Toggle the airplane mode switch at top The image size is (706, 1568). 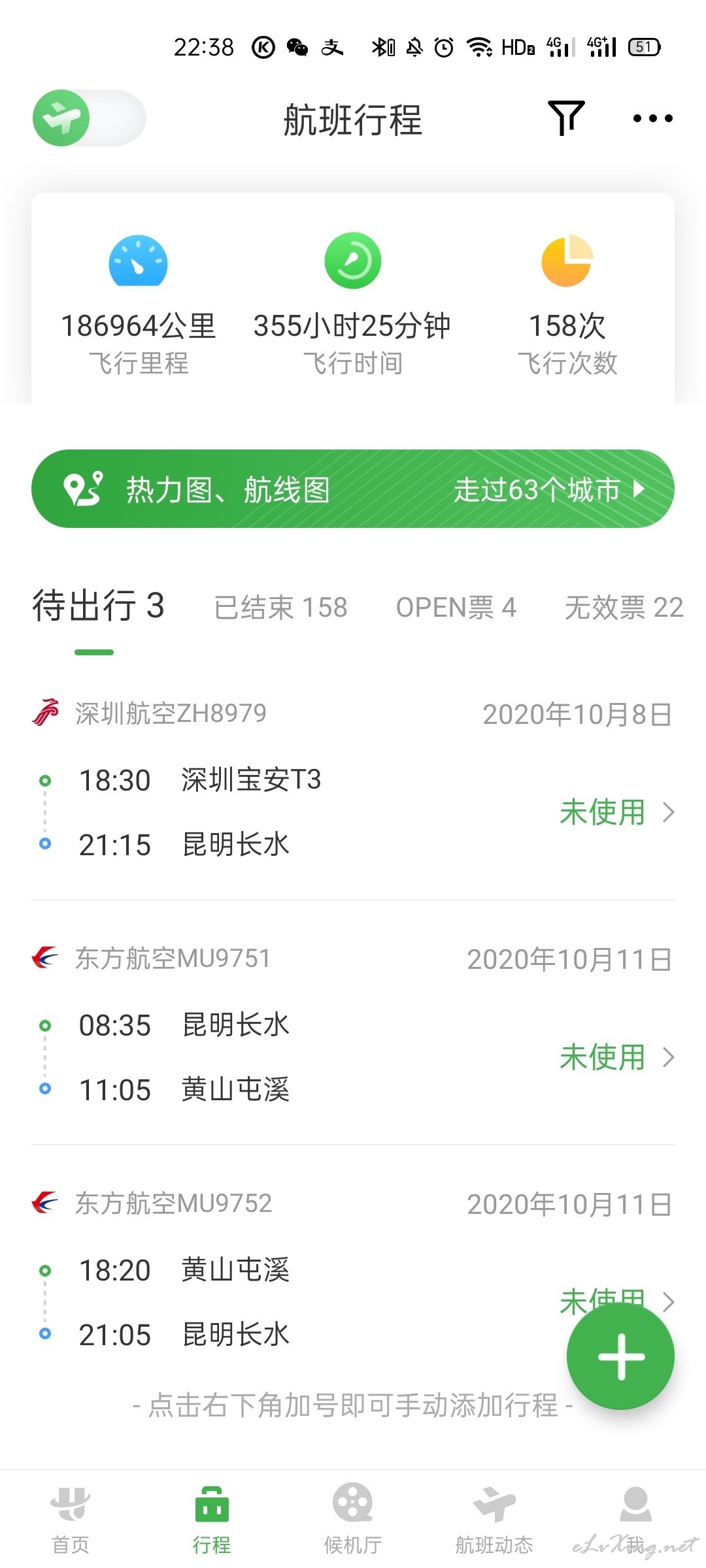click(90, 118)
